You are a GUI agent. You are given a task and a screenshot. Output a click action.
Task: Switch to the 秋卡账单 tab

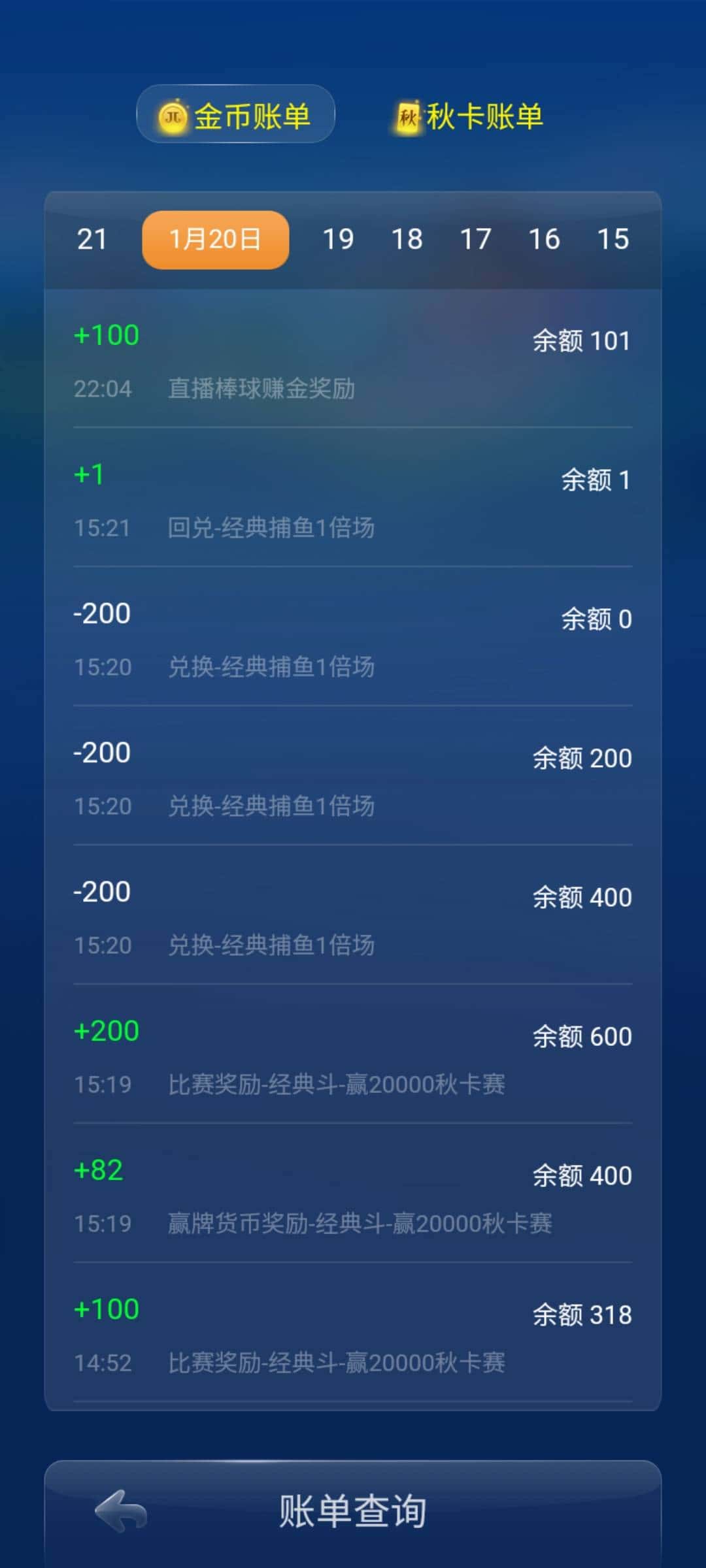(x=467, y=114)
